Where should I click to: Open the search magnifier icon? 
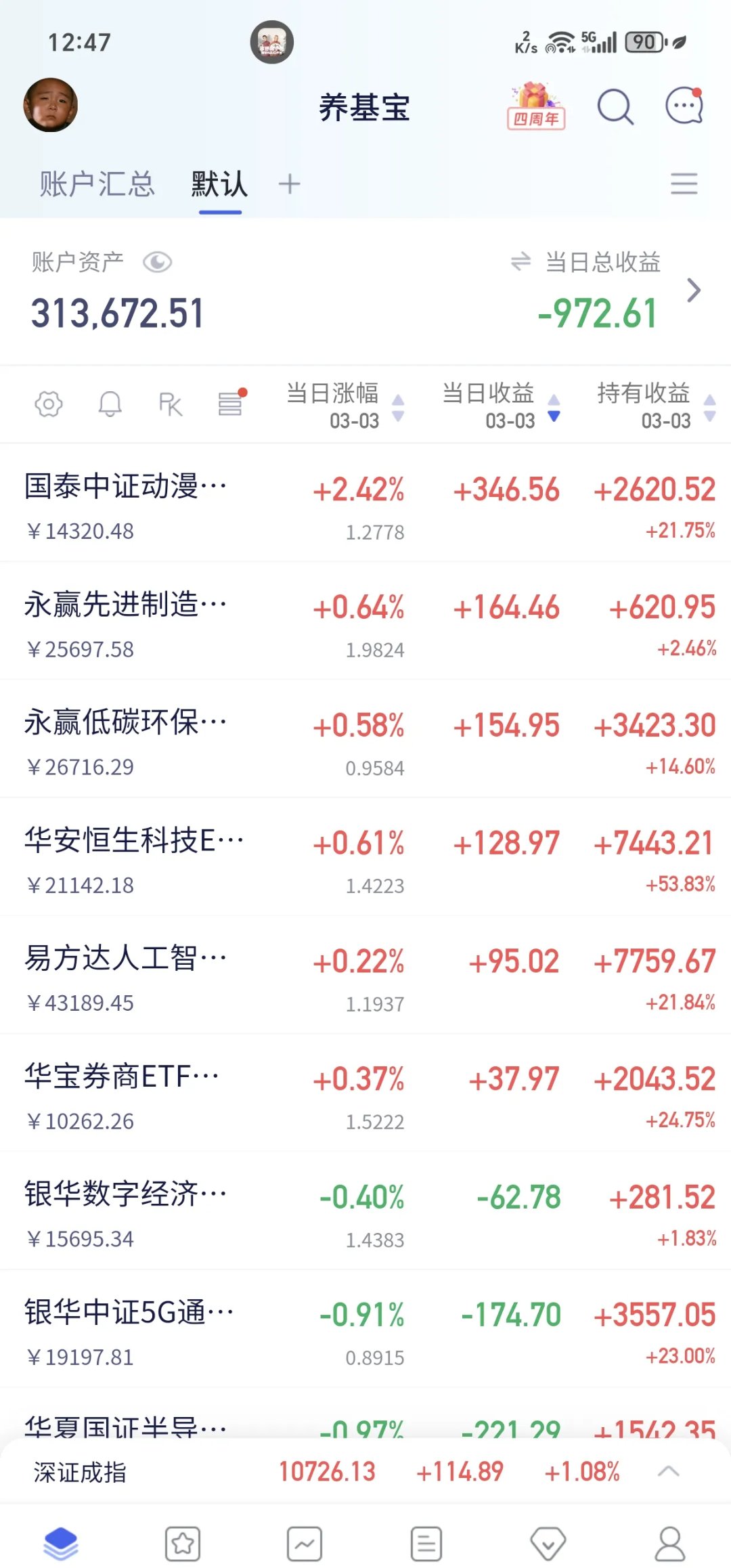[615, 107]
